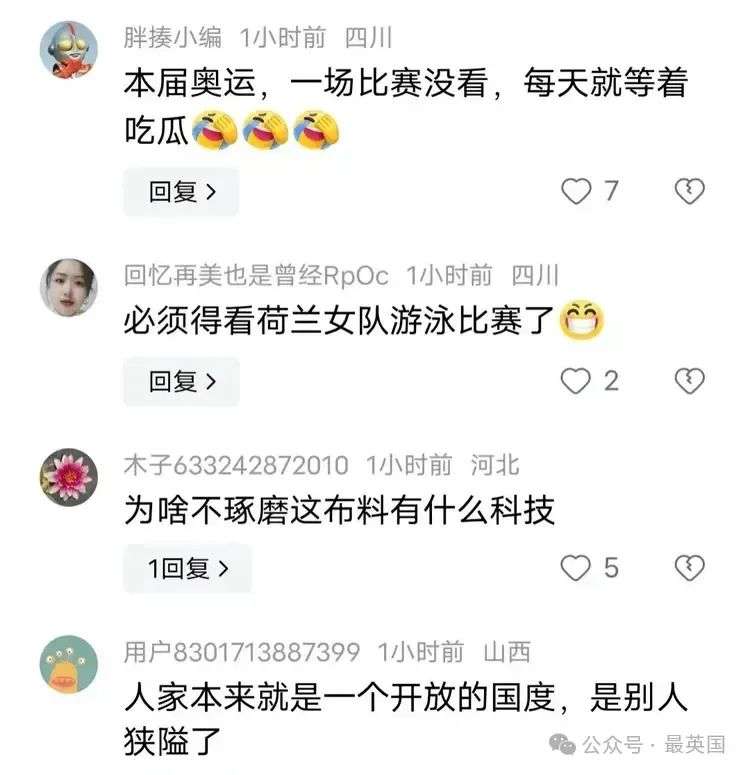
Task: Reply to 胖揍小编's comment
Action: pyautogui.click(x=181, y=192)
